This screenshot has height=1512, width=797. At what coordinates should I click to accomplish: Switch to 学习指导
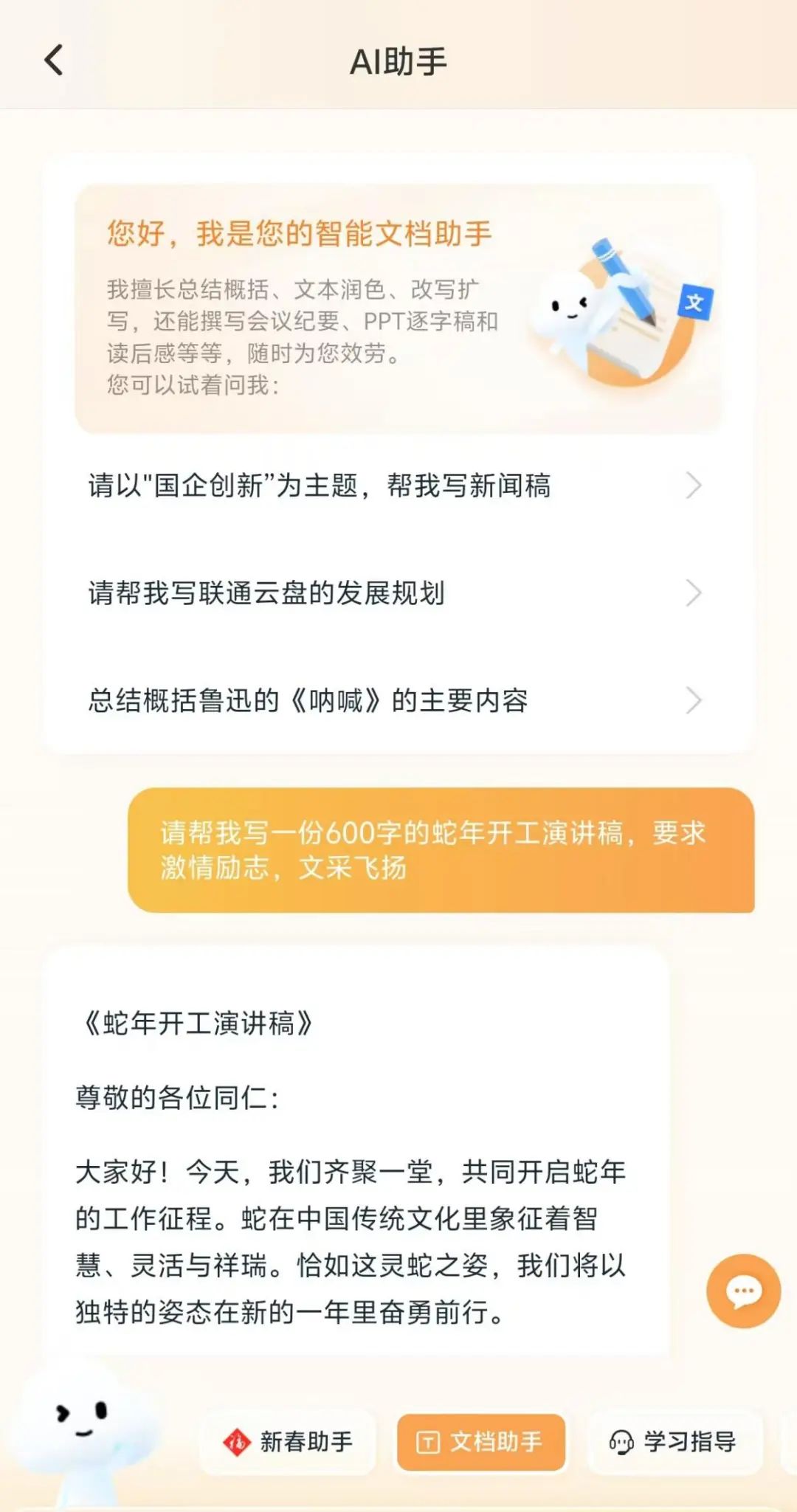tap(674, 1441)
